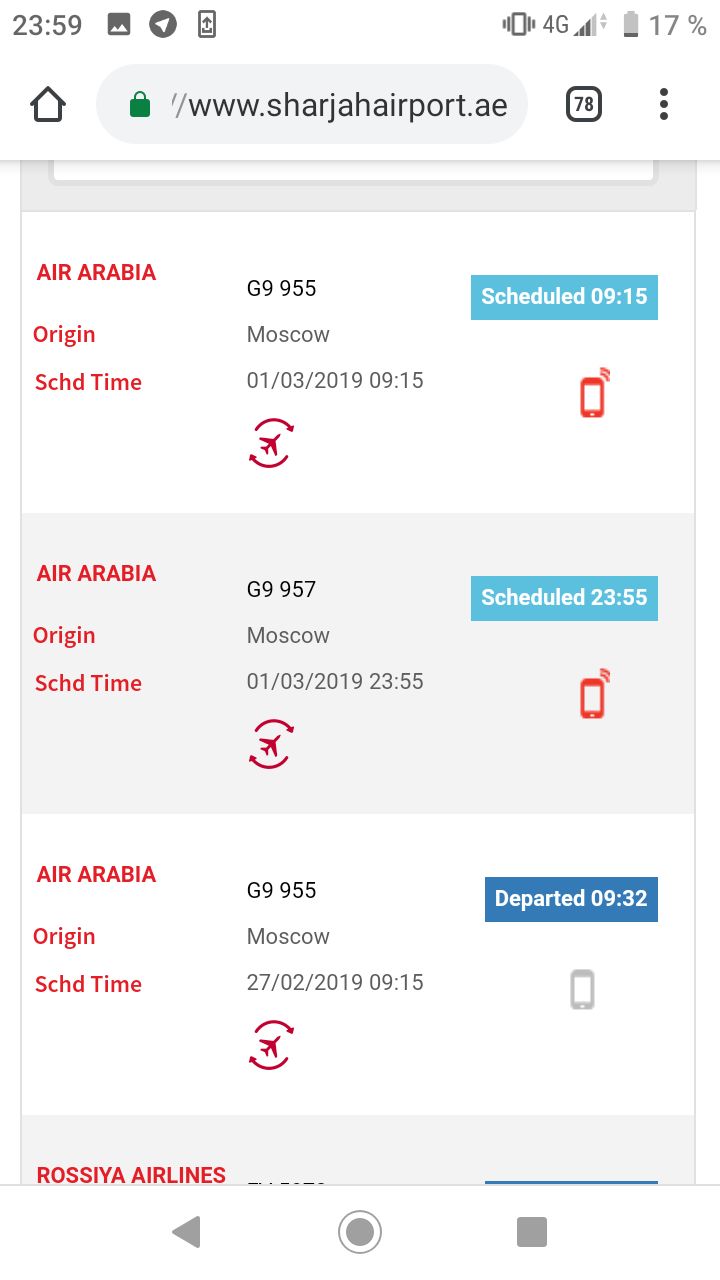Tap the mobile alert icon for G9 955 on 01/03/2019

point(594,393)
